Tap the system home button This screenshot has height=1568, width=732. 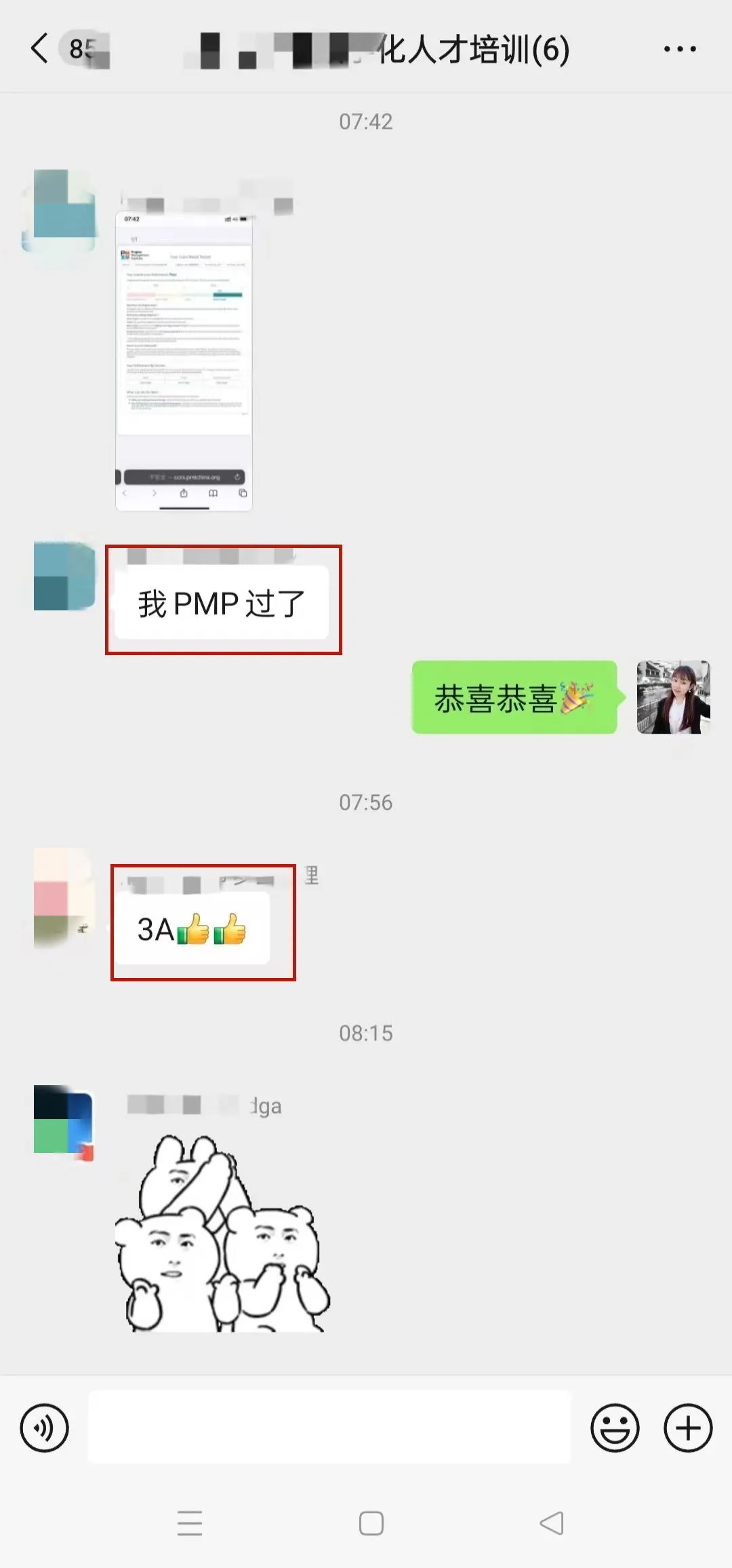(371, 1523)
